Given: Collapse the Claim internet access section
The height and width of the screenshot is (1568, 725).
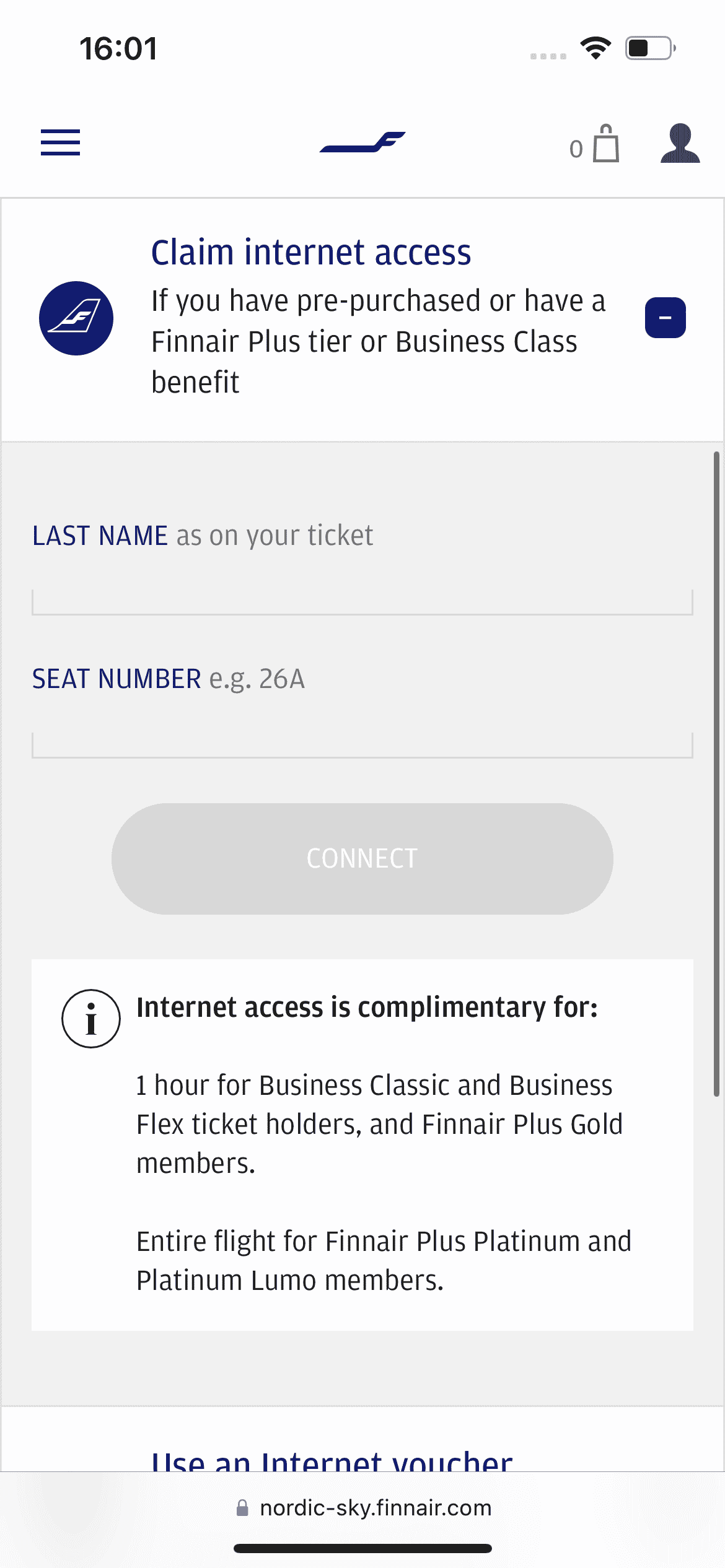Looking at the screenshot, I should tap(665, 318).
